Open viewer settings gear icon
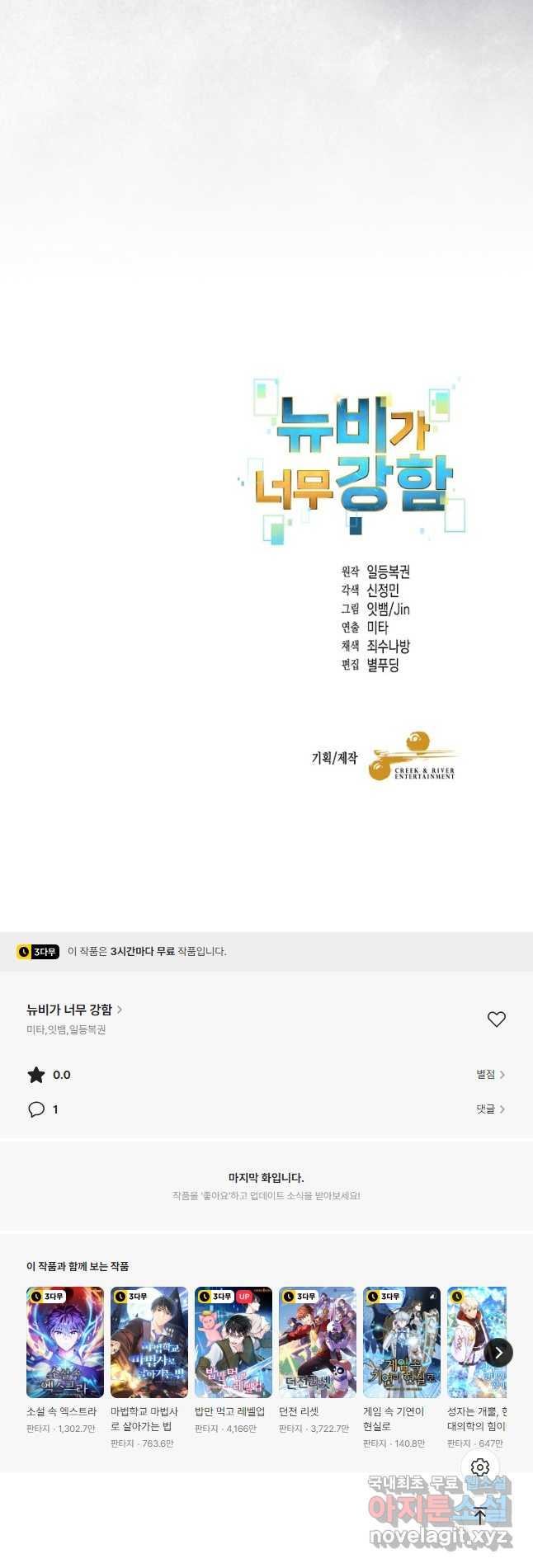The image size is (533, 1568). (480, 1467)
